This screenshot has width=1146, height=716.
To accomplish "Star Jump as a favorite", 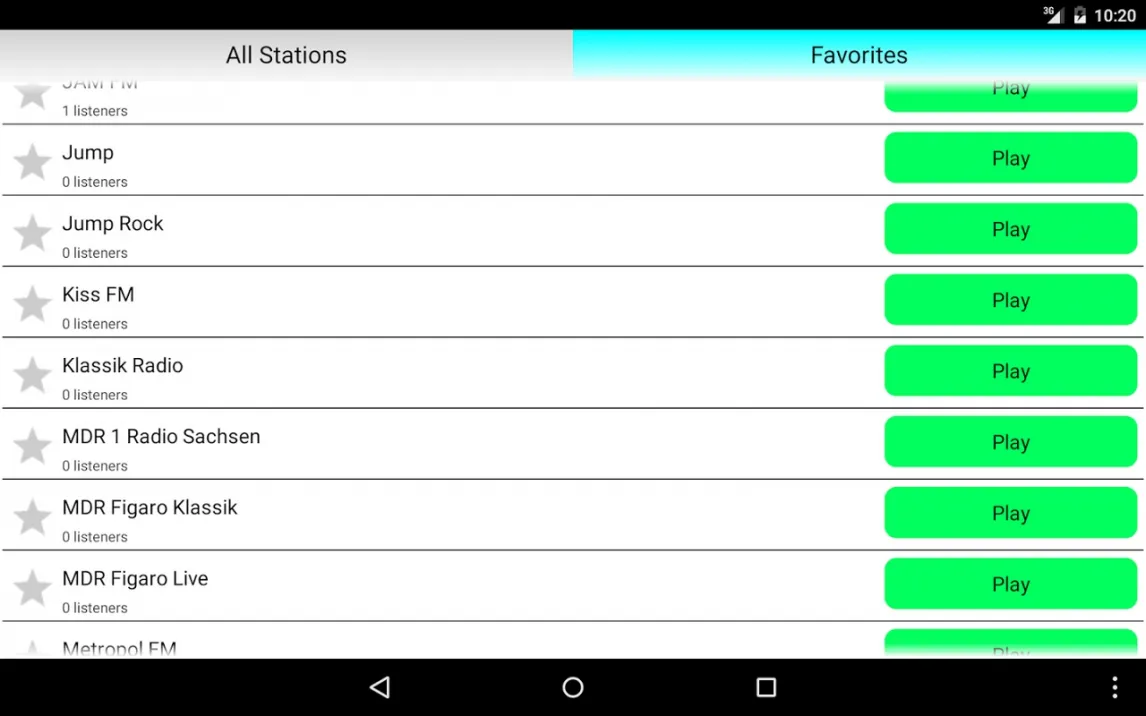I will (x=32, y=161).
